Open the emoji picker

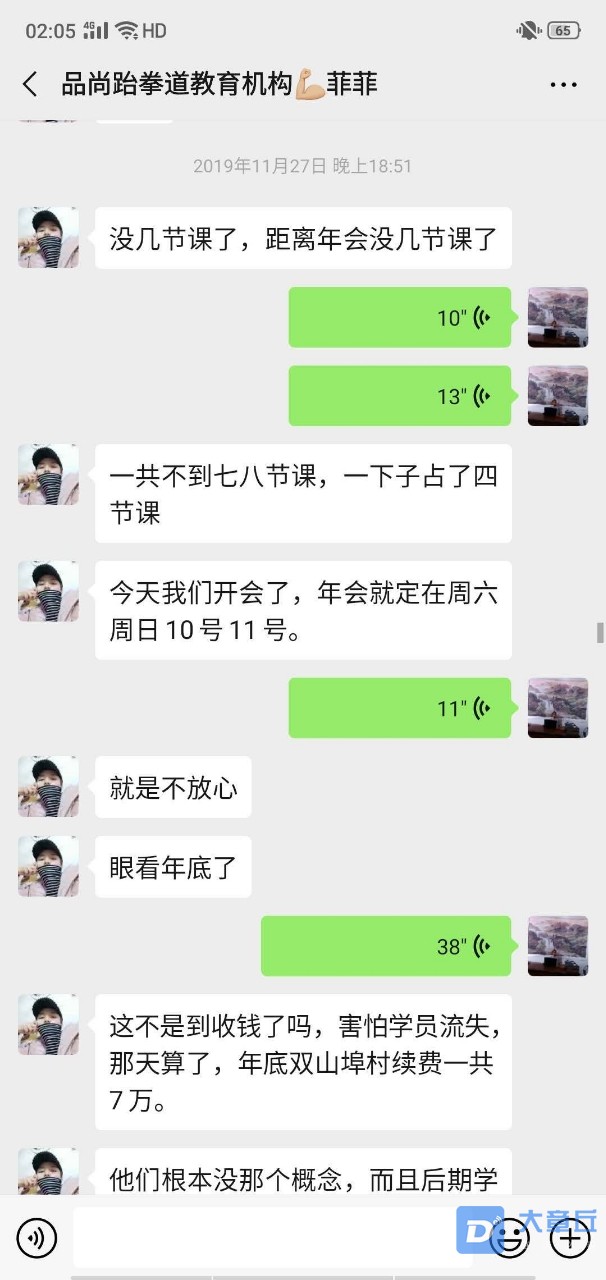(512, 1239)
